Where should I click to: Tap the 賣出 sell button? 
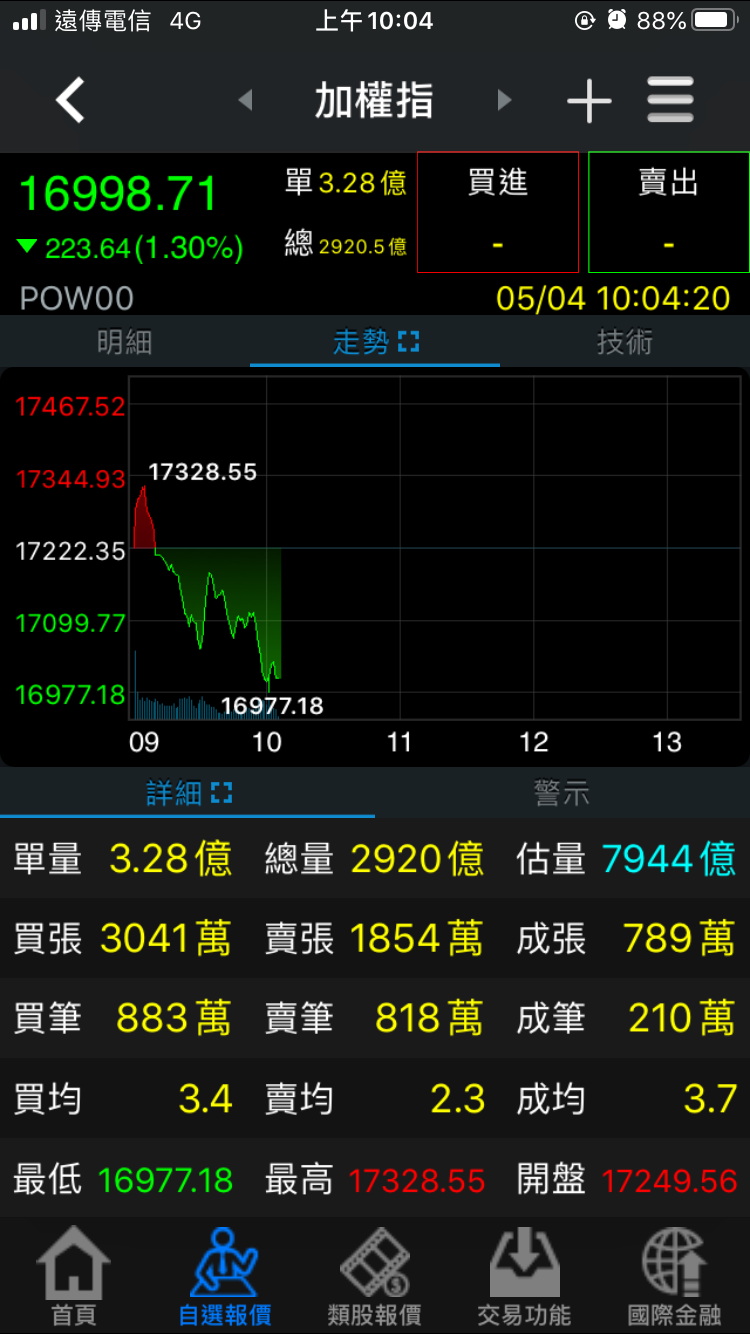click(669, 212)
